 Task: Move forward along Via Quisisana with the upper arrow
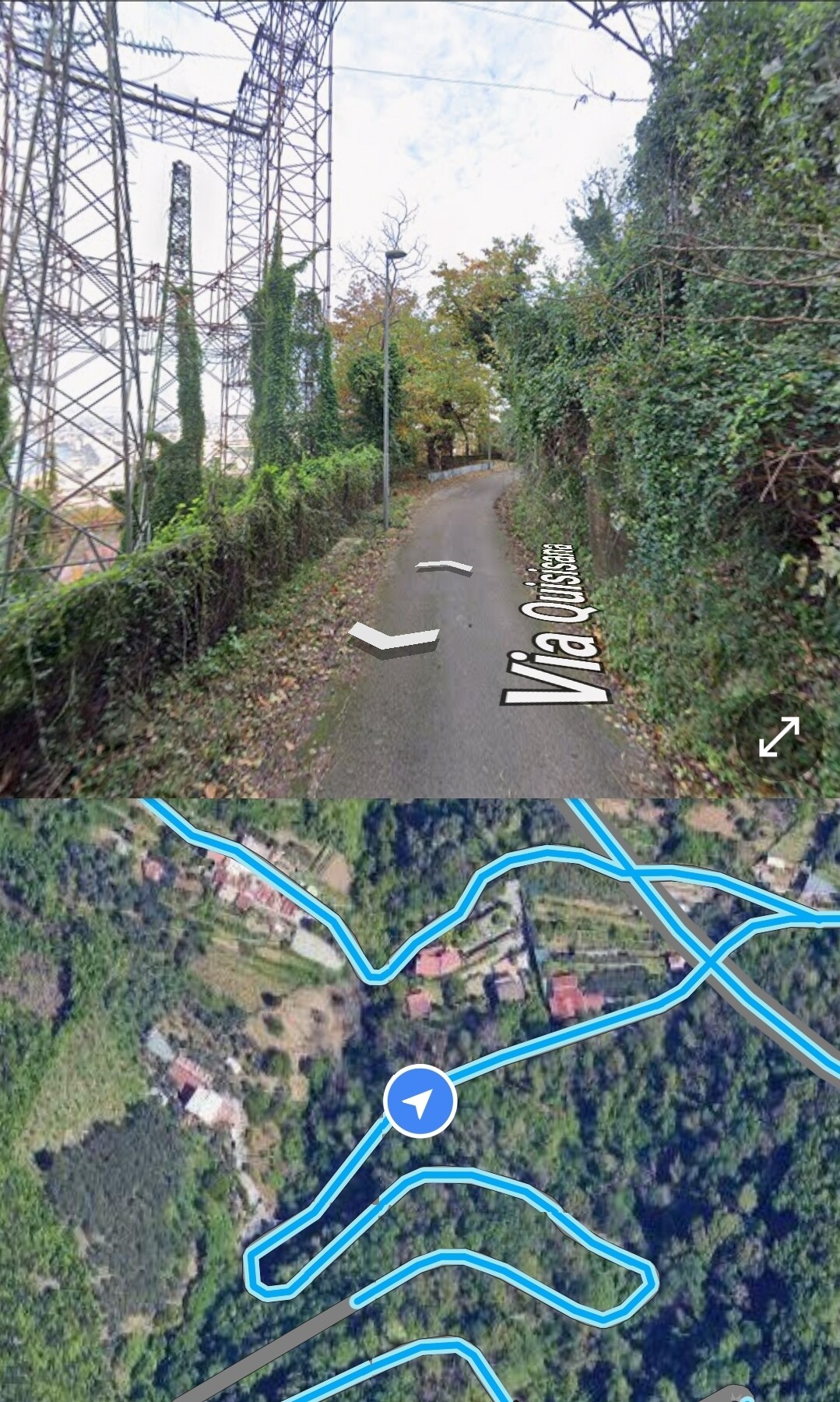pyautogui.click(x=445, y=566)
